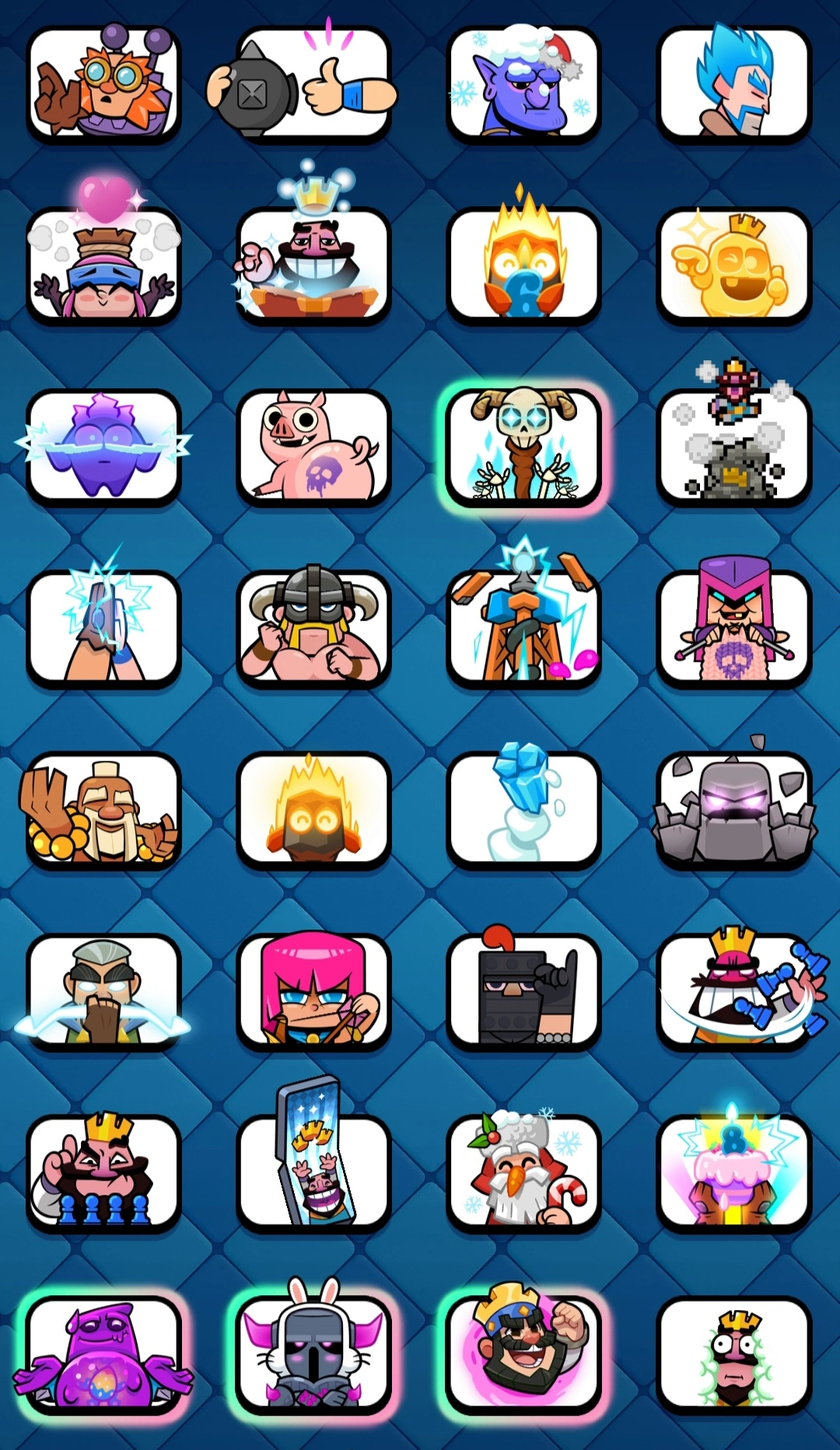The height and width of the screenshot is (1450, 840).
Task: Pick the king with chess pawns emote
Action: (x=103, y=1173)
